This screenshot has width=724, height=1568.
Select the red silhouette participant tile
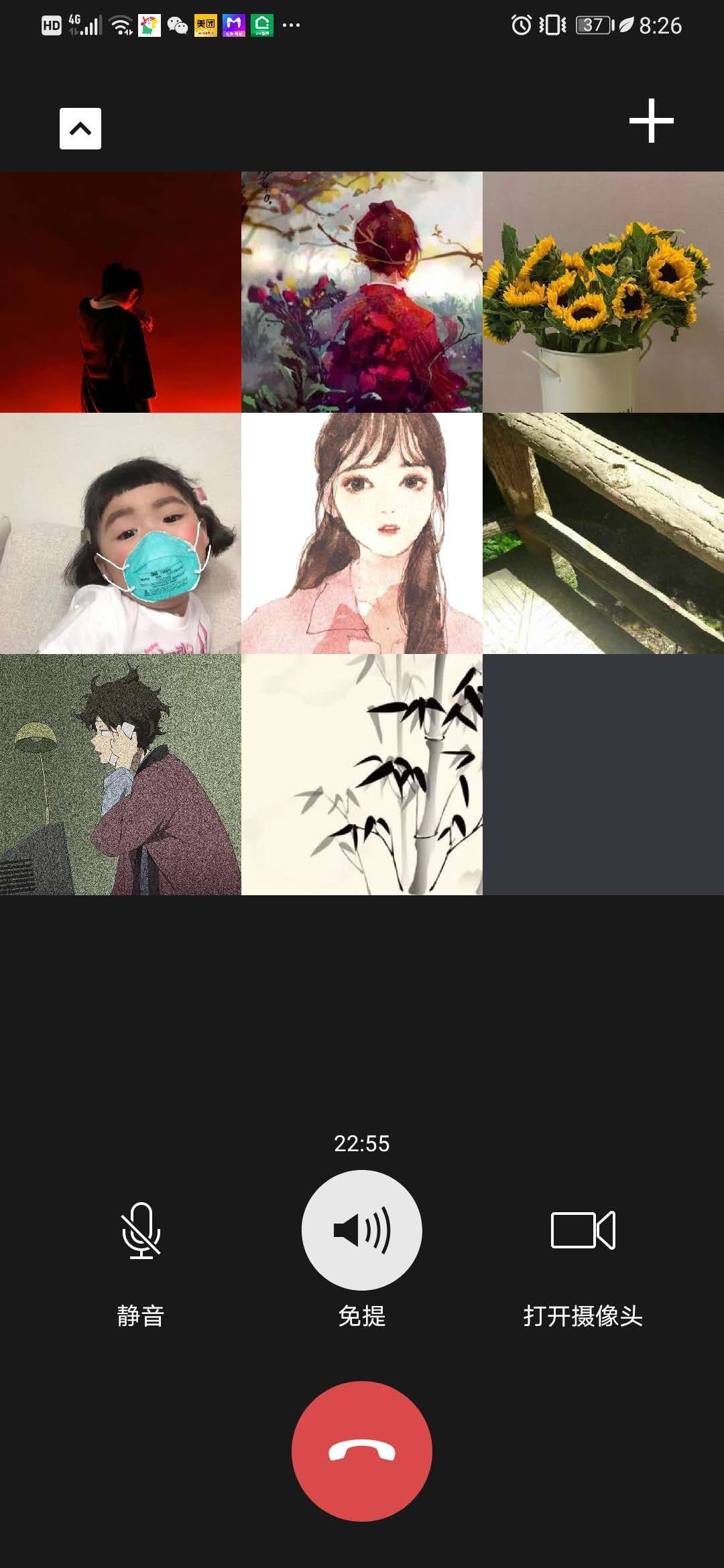121,292
